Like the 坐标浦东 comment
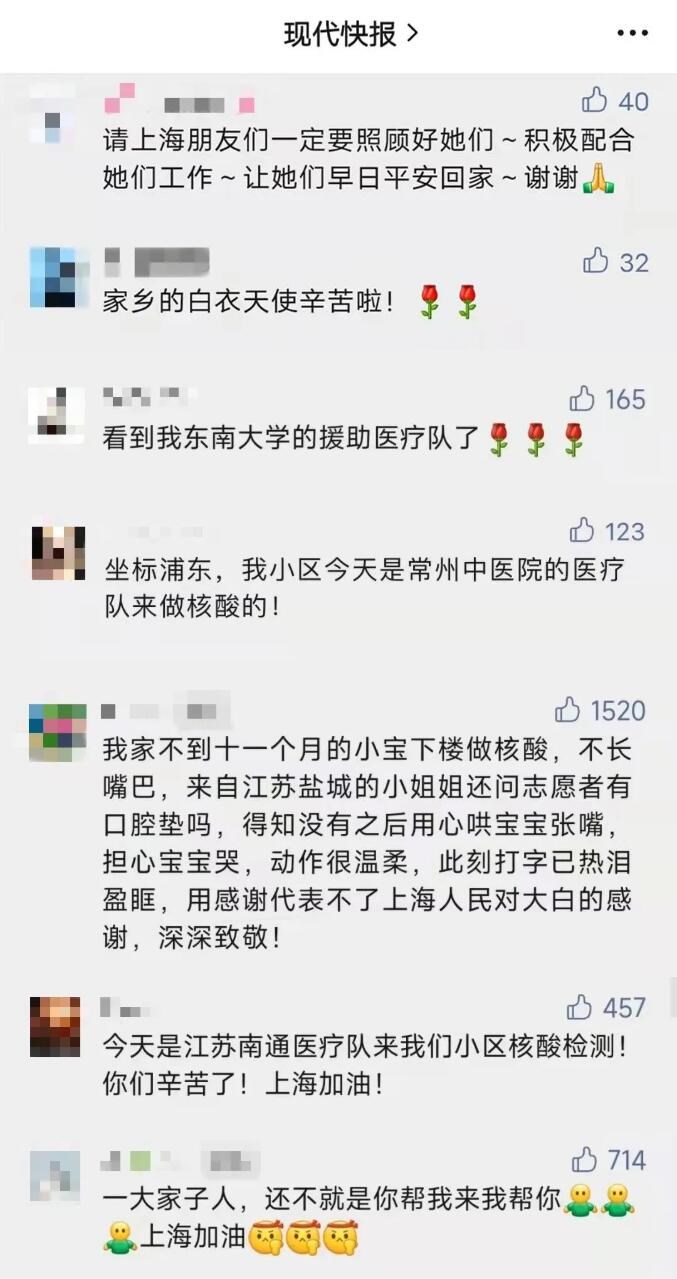This screenshot has height=1279, width=677. pos(583,530)
